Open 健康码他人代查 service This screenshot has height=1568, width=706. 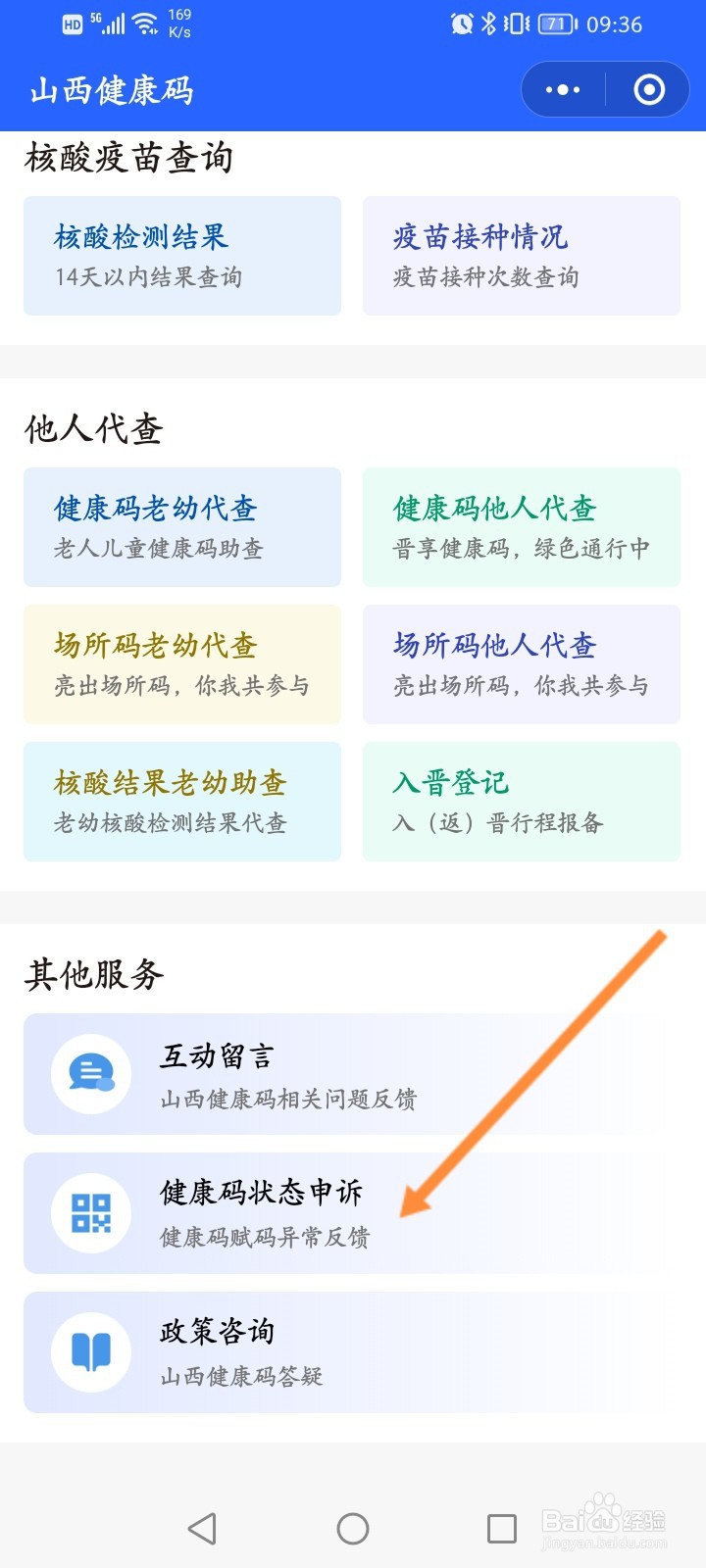pos(521,526)
